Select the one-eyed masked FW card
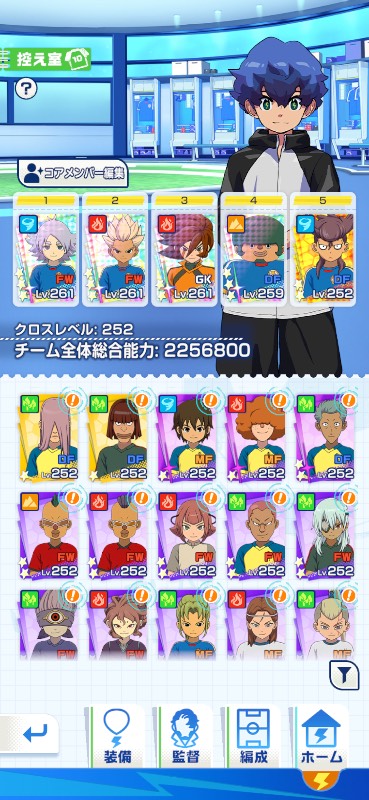 (x=48, y=623)
